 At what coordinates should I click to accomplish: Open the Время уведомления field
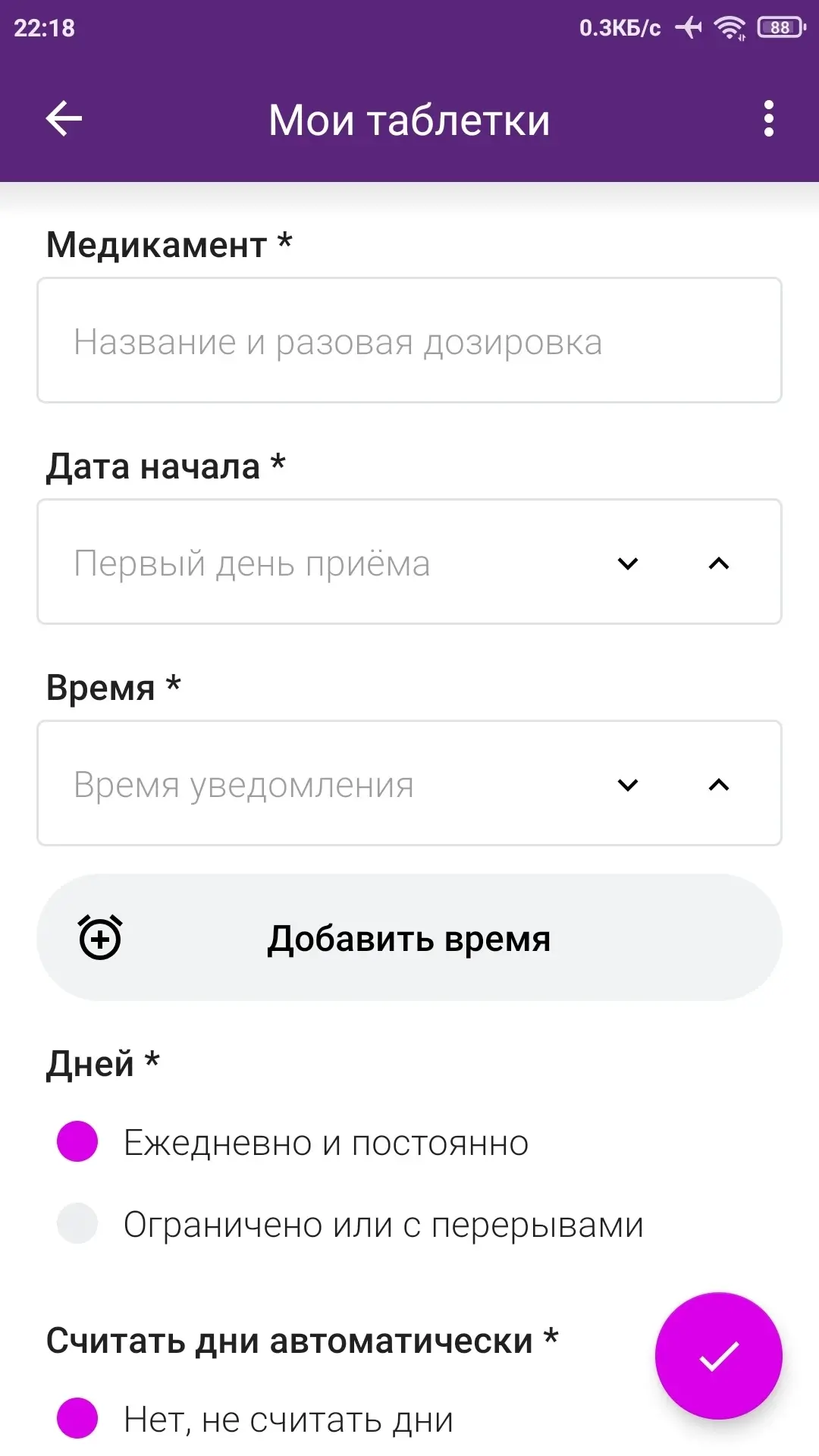303,784
